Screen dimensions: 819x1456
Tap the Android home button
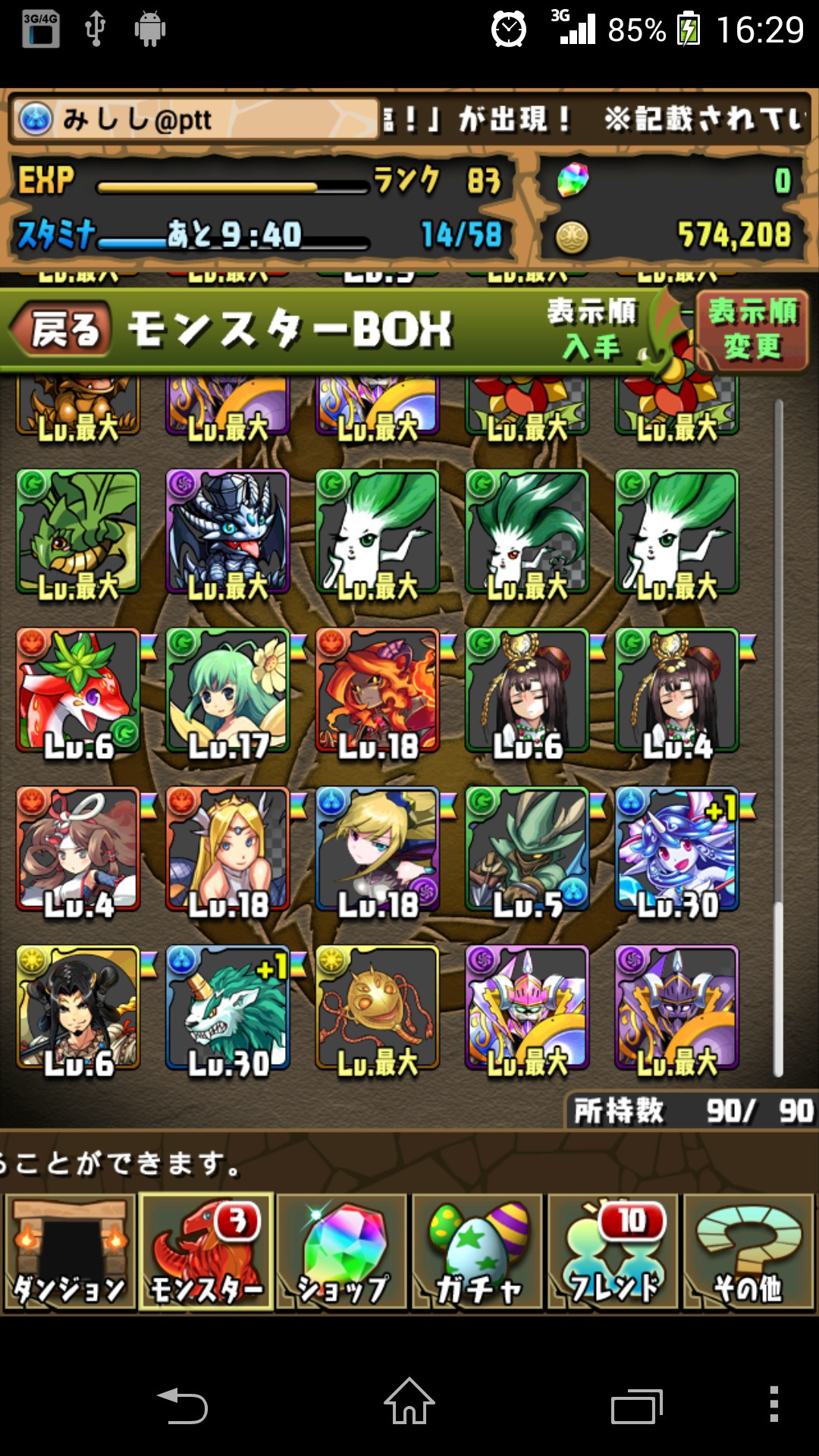(409, 1403)
